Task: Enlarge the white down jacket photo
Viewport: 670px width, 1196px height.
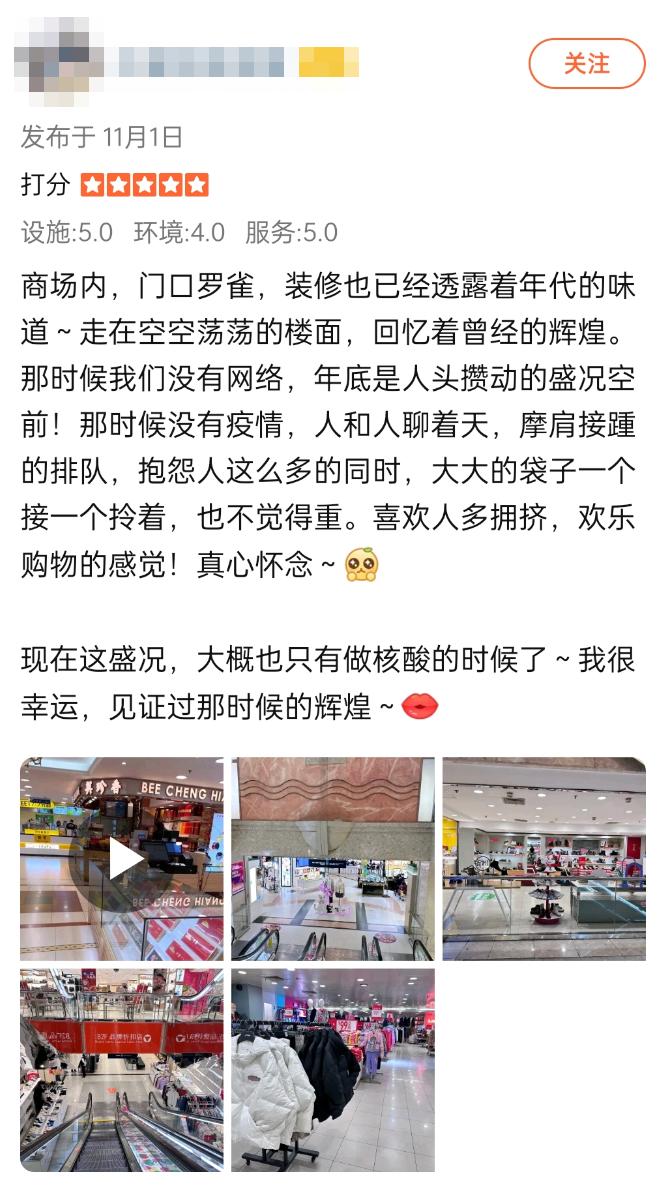Action: pos(333,1070)
